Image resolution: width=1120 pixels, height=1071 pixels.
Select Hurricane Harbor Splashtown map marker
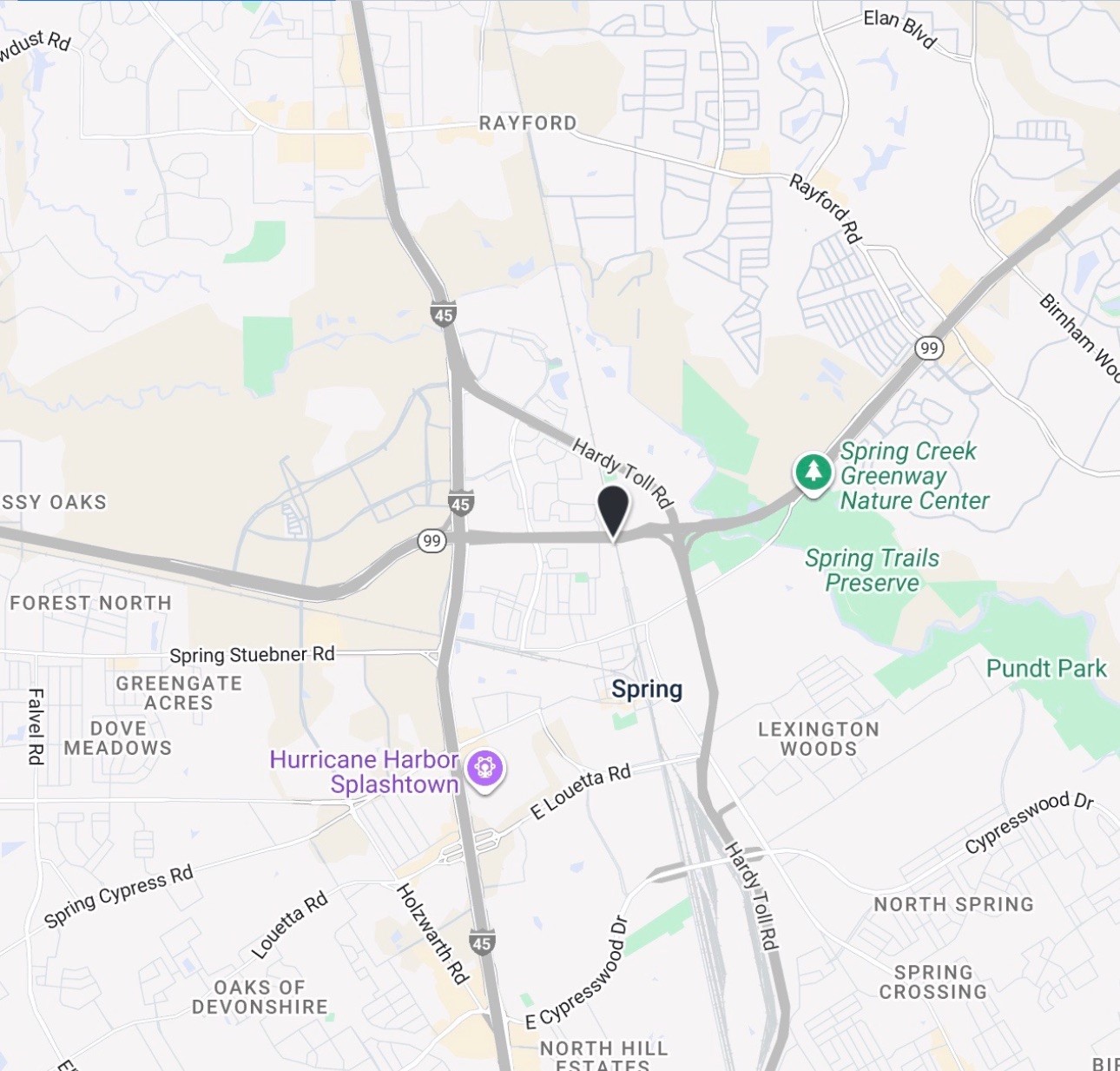pos(484,769)
